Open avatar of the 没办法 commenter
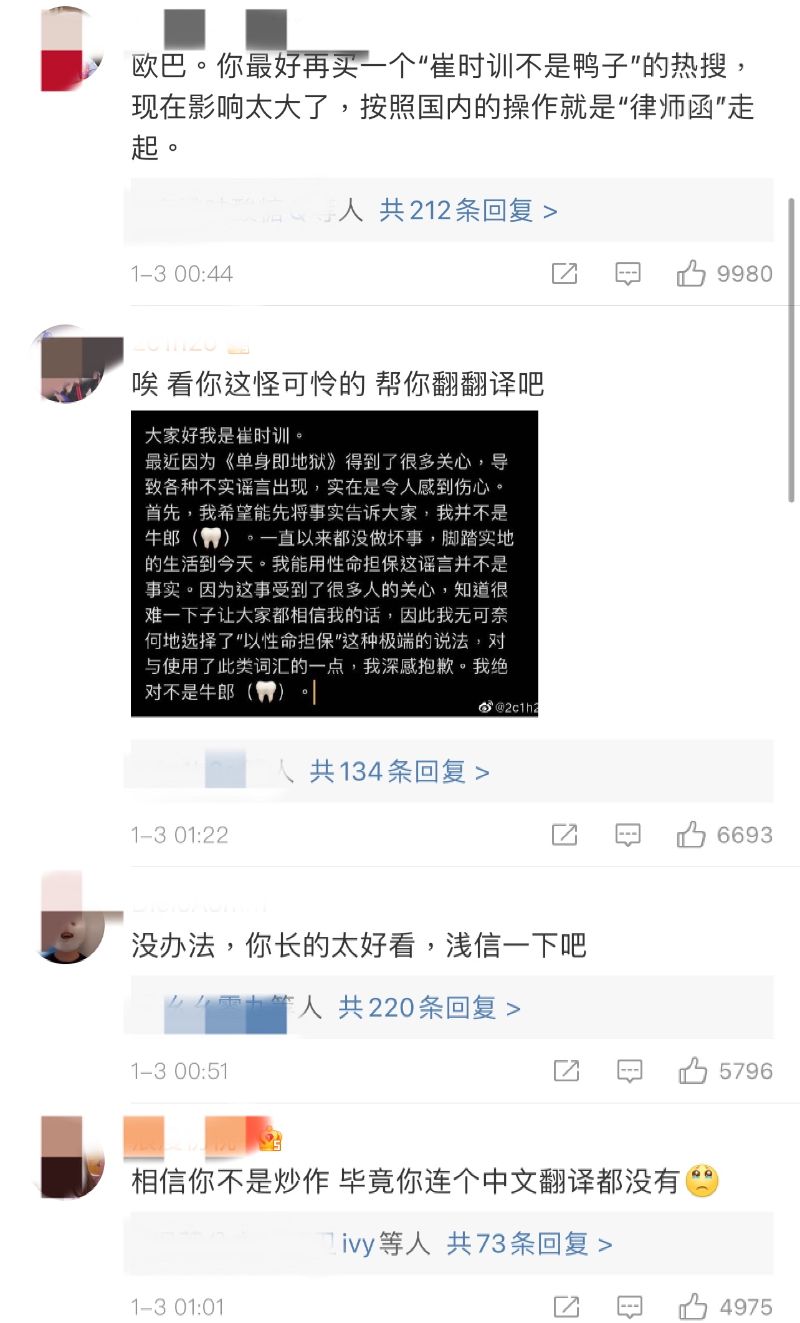Screen dimensions: 800x1323 pos(72,918)
